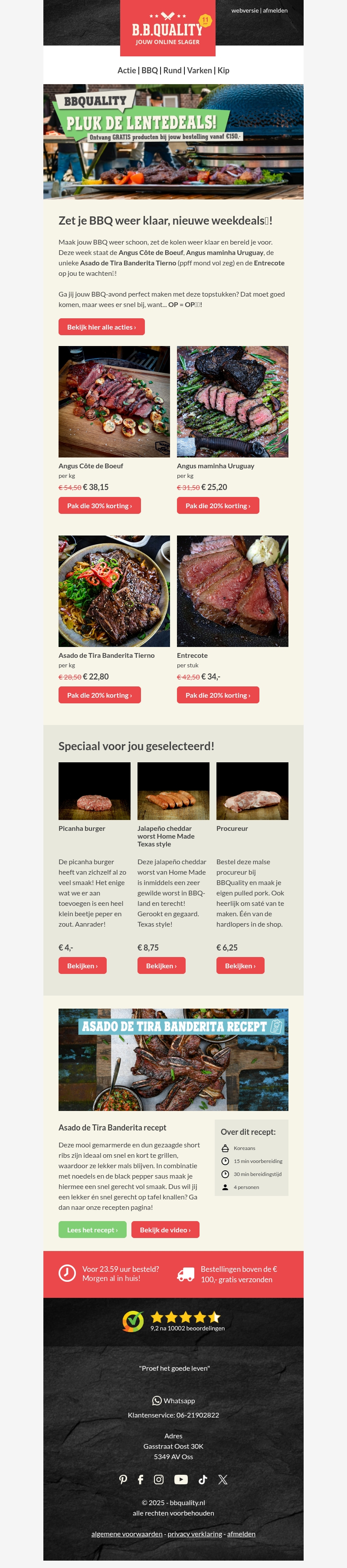Open algemene voorwaarden link
Screen dimensions: 347x1568
127,1534
